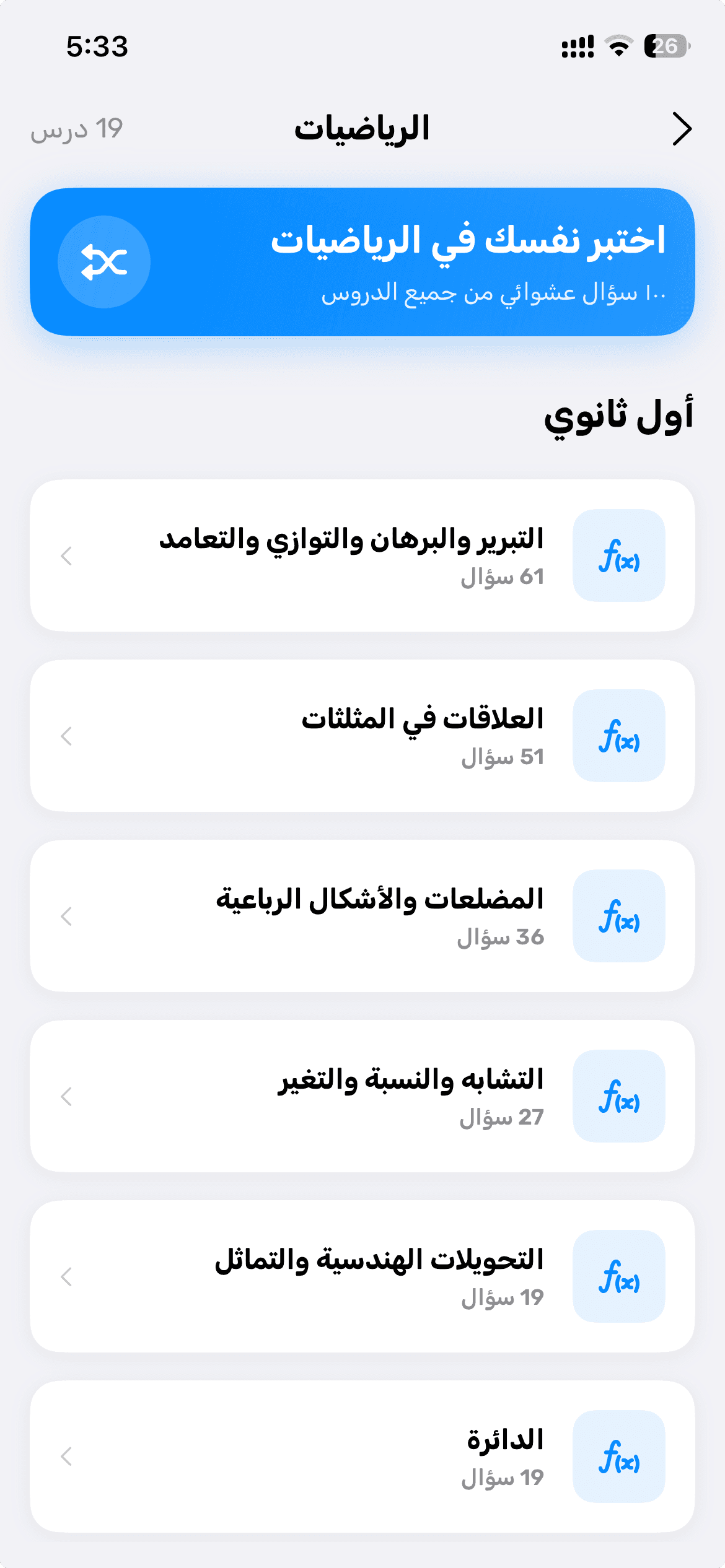Tap the f(x) icon for التشابه والنسبة والتغير

point(620,1096)
